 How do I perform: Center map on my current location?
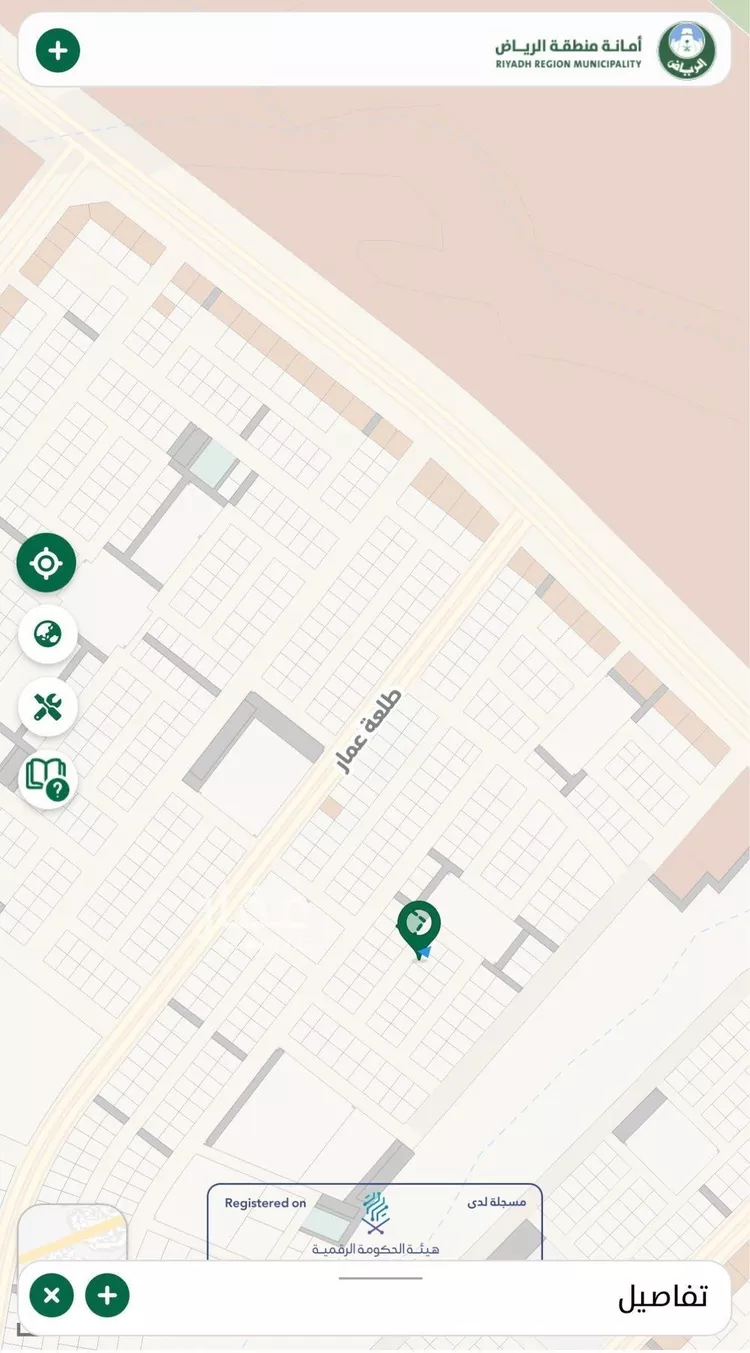[x=46, y=563]
